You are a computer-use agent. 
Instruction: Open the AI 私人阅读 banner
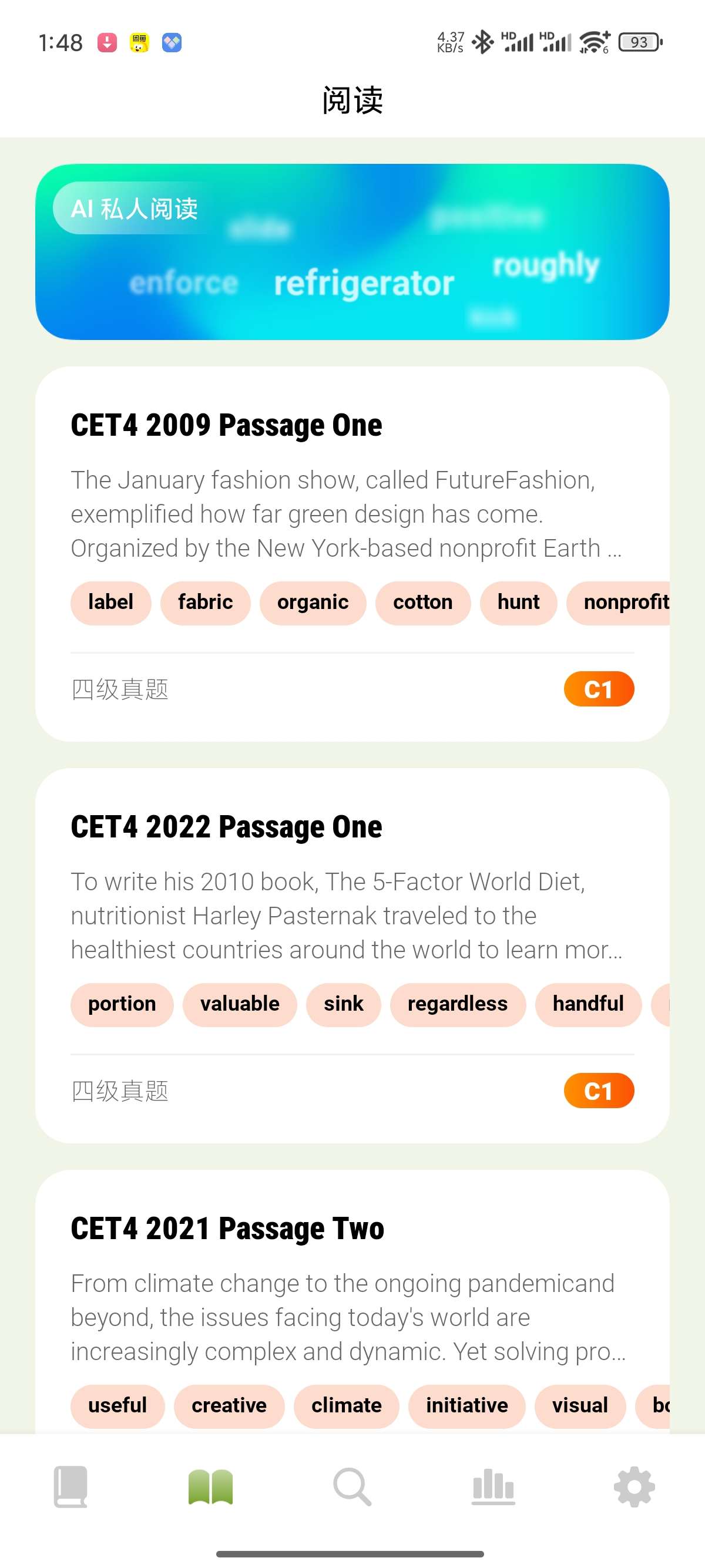click(x=352, y=251)
